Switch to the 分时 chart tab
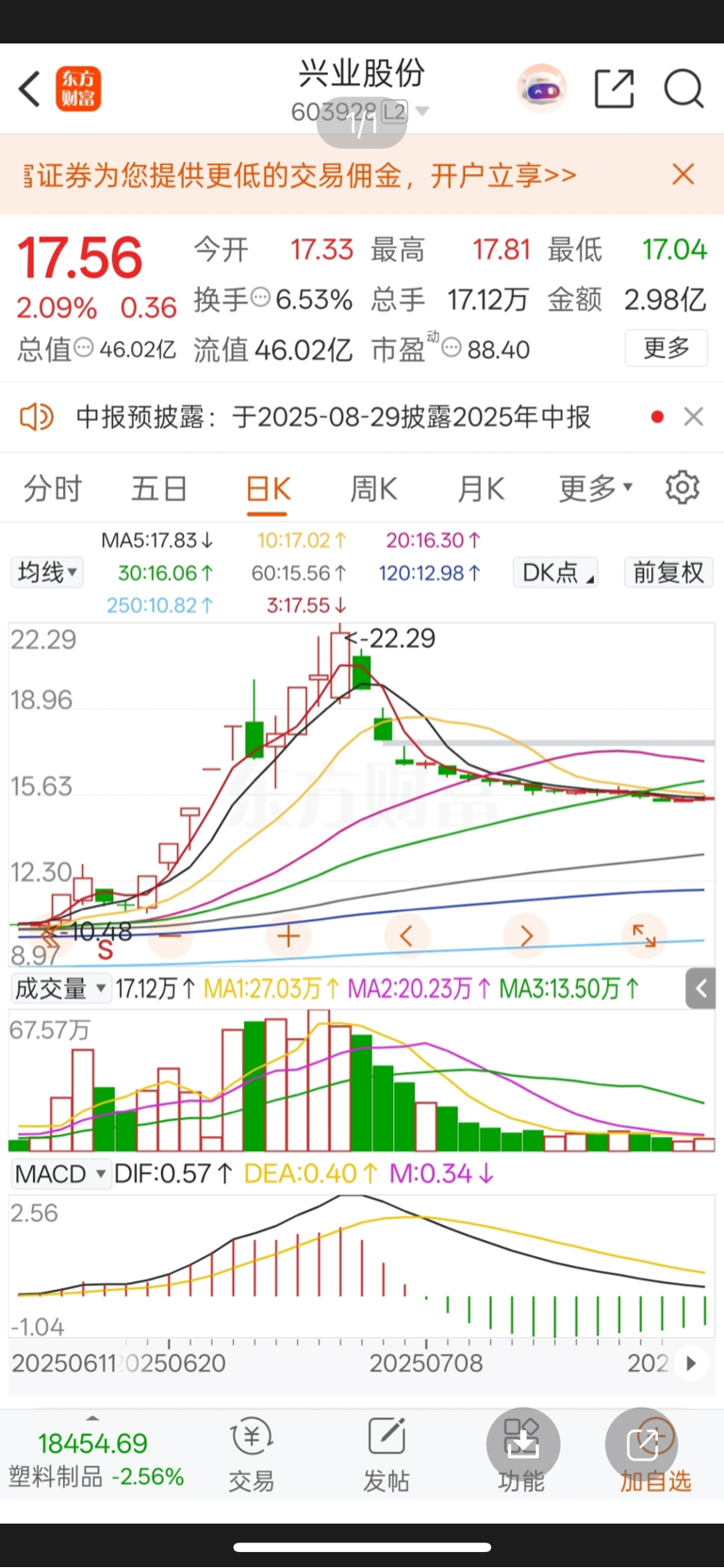Image resolution: width=724 pixels, height=1568 pixels. [x=53, y=488]
